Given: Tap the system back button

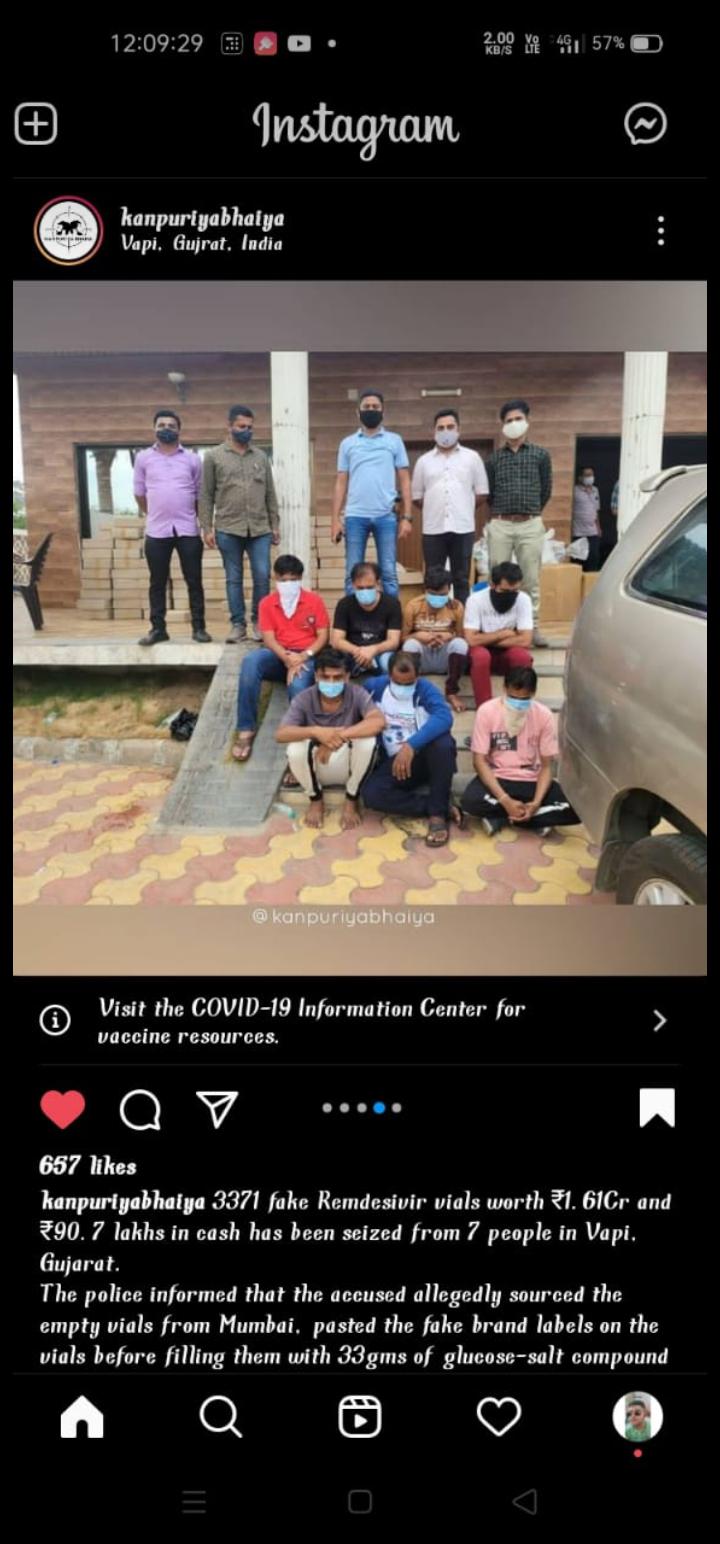Looking at the screenshot, I should click(x=524, y=1501).
